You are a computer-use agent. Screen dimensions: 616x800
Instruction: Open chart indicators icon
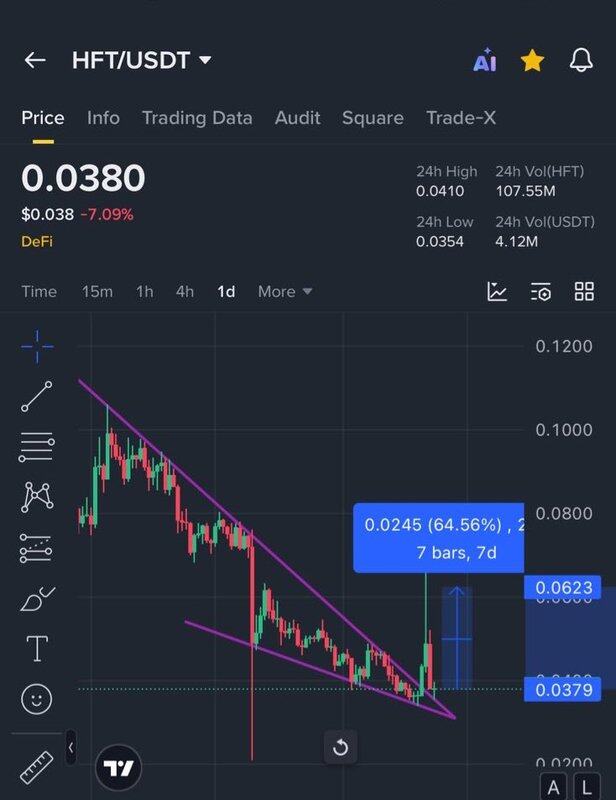[x=497, y=292]
